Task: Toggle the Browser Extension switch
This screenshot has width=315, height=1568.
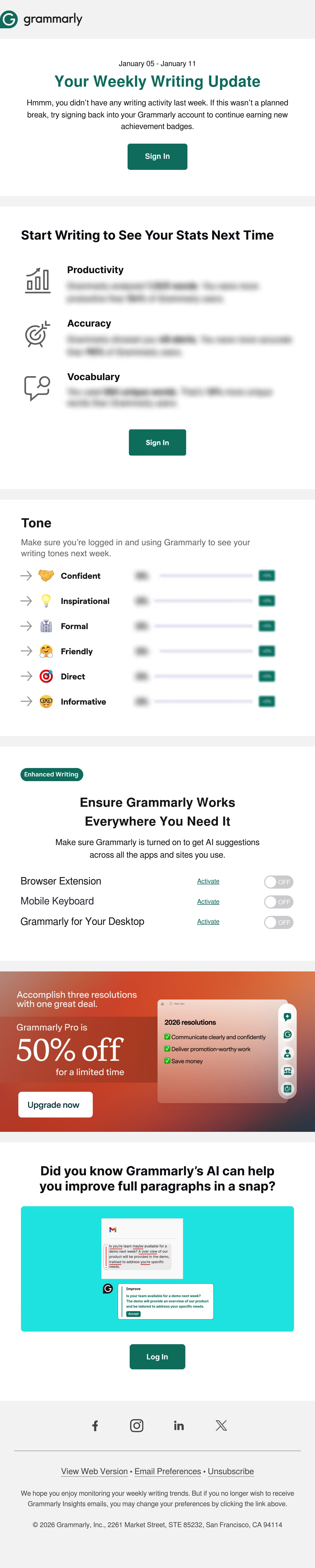Action: click(x=279, y=882)
